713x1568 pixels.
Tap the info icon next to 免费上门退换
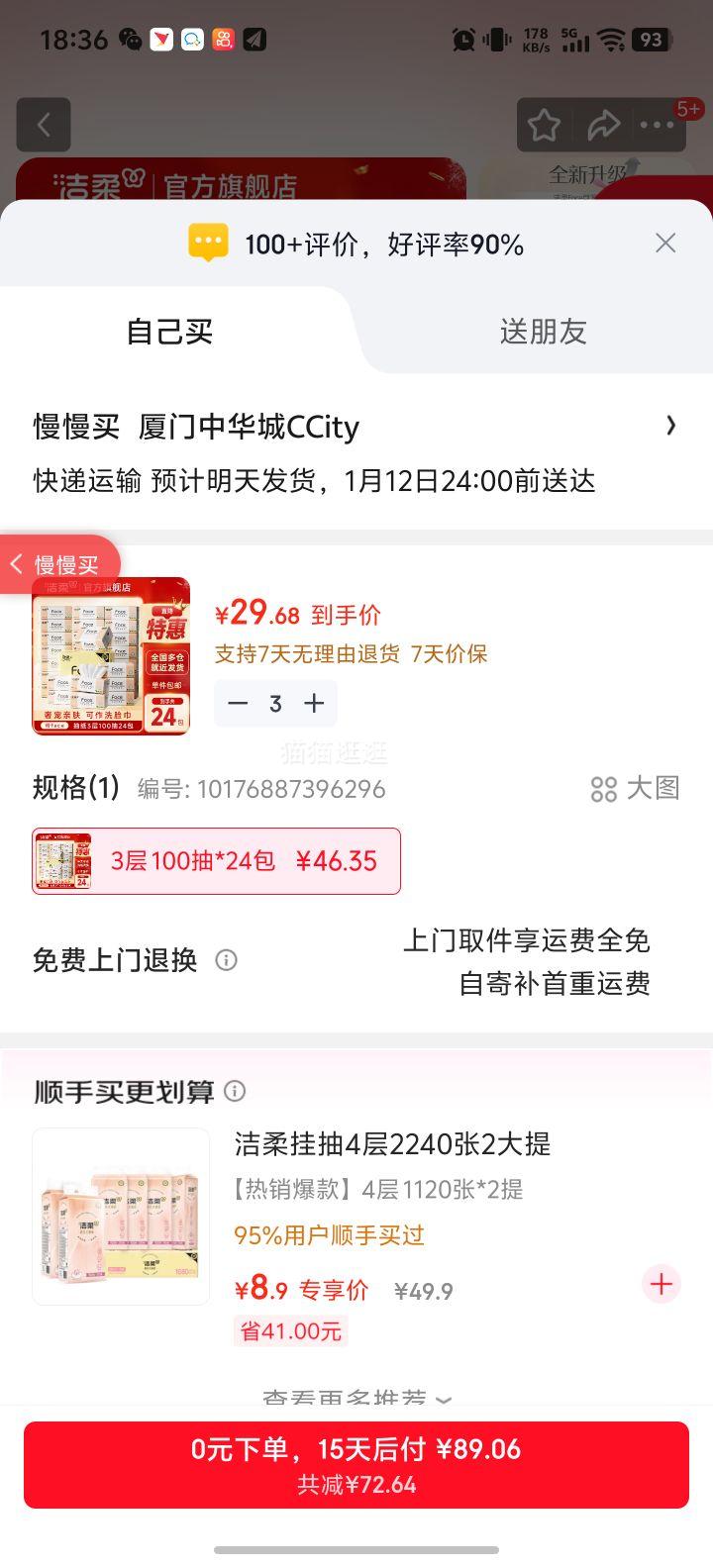[226, 960]
